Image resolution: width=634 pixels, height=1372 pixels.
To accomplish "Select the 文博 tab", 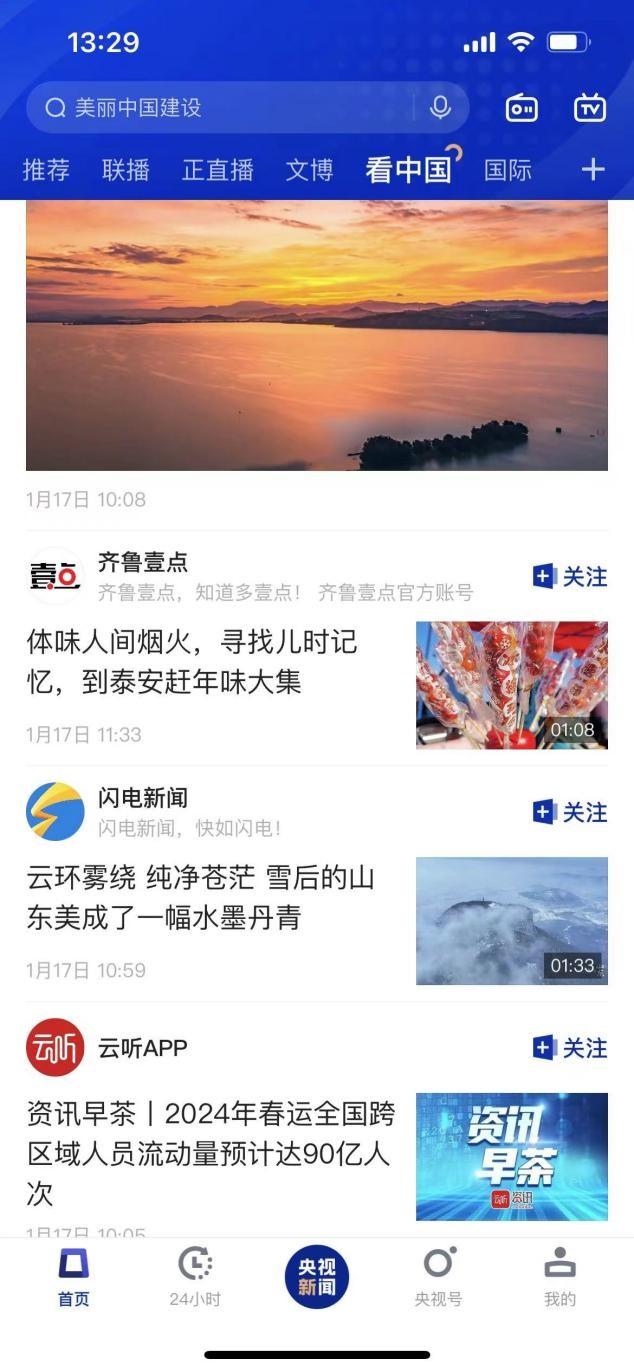I will click(309, 170).
